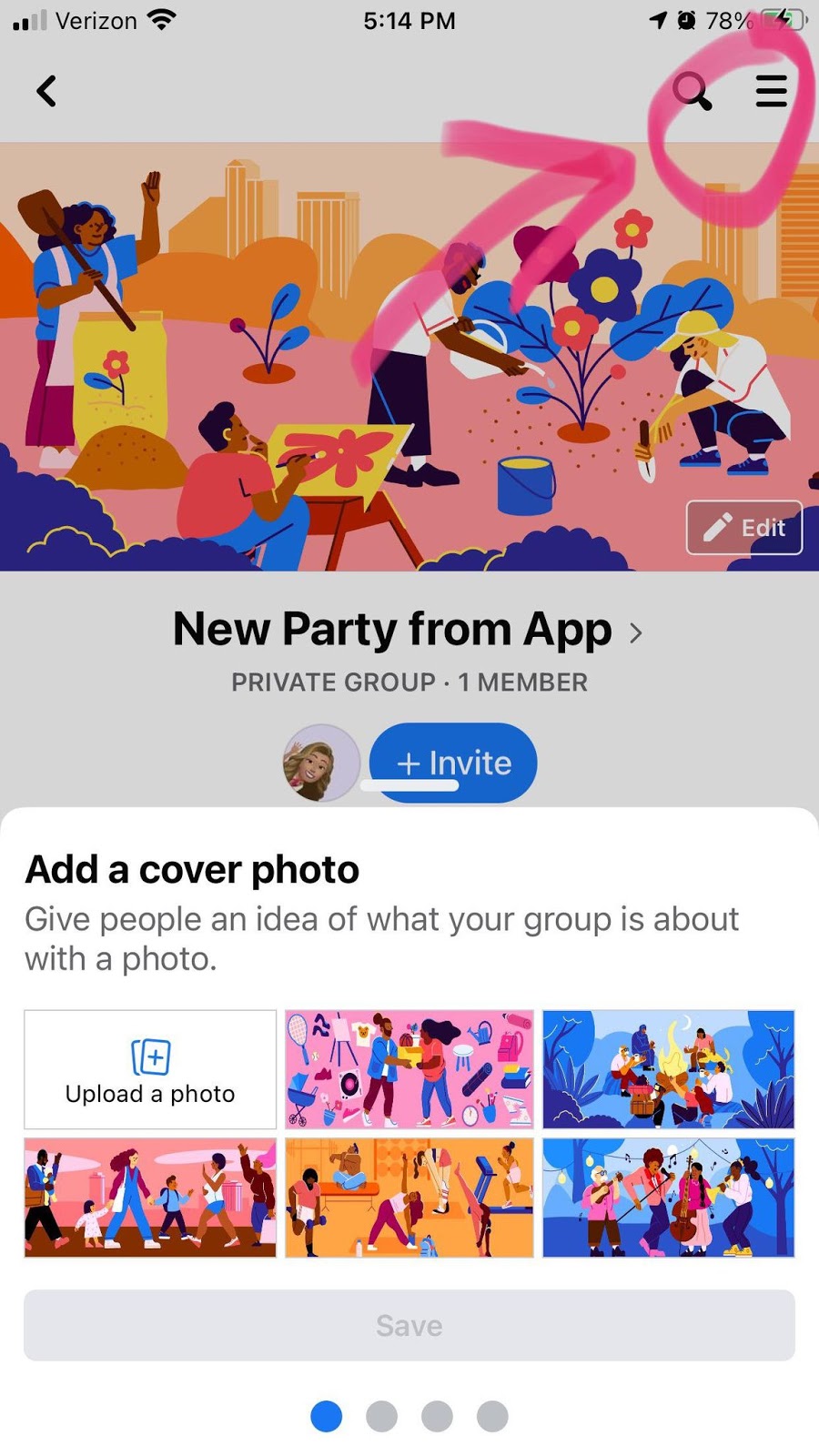Expand group details via chevron next to name
The height and width of the screenshot is (1456, 819).
[639, 630]
